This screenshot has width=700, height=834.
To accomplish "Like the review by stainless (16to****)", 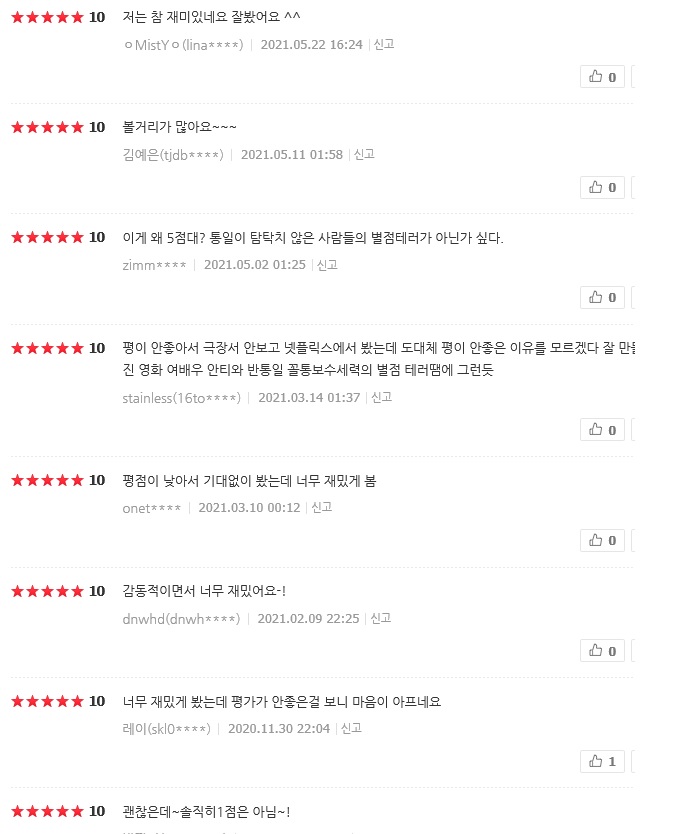I will 602,430.
